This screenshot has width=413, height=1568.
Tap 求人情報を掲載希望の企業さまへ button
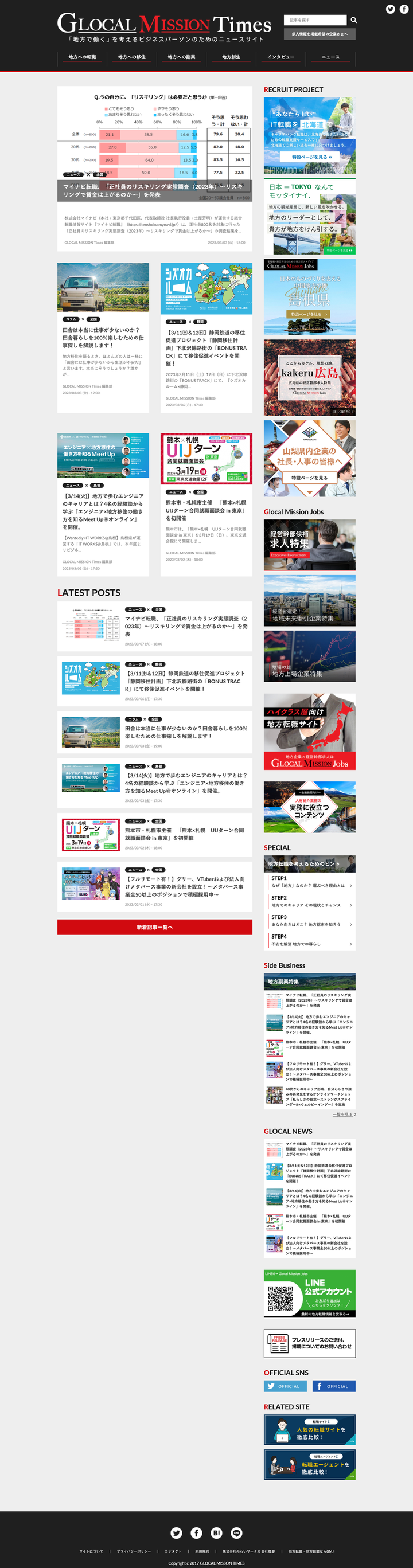pyautogui.click(x=319, y=34)
